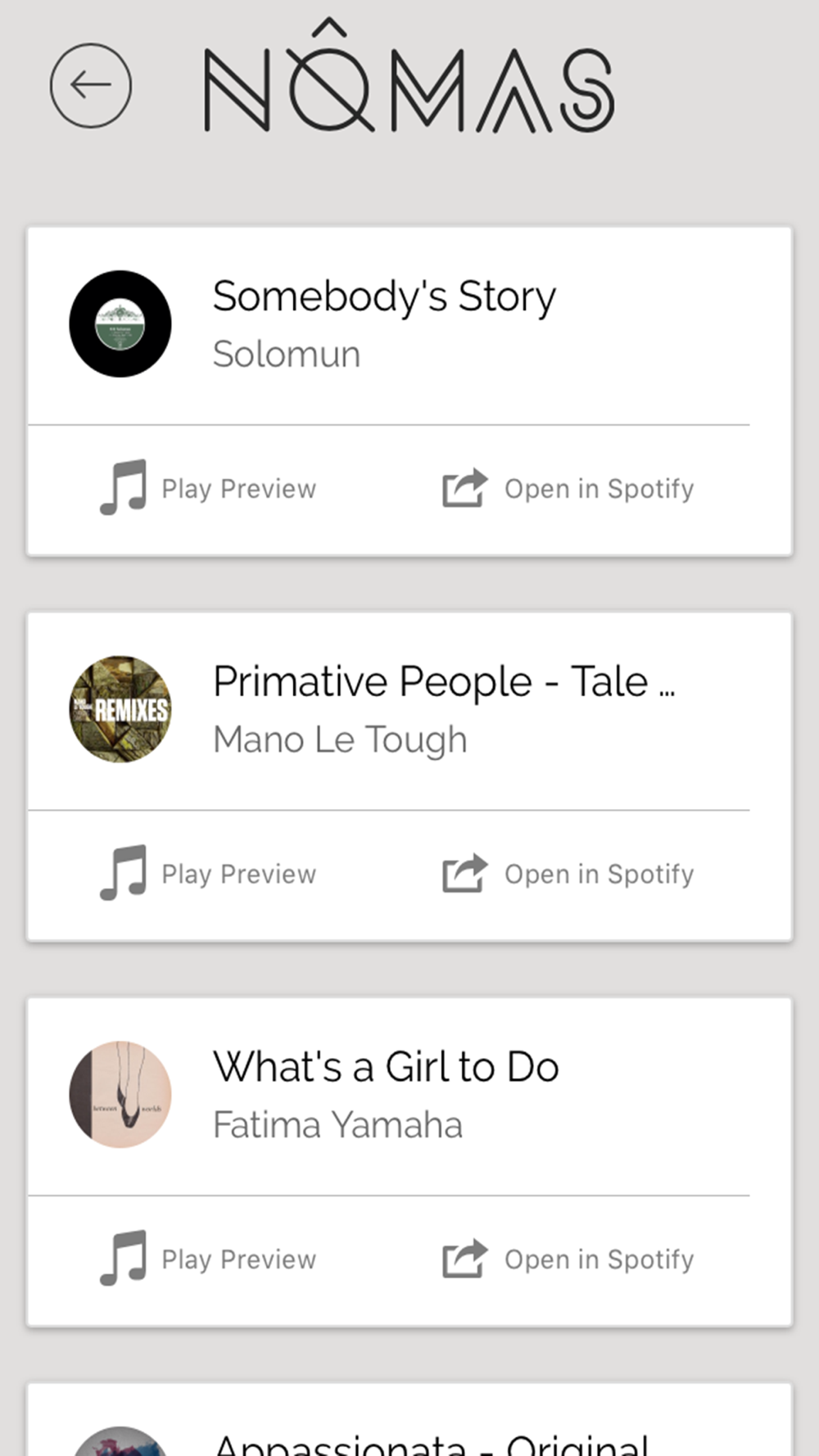Select the Somebody's Story song card
Screen dimensions: 819x1456
(x=409, y=326)
